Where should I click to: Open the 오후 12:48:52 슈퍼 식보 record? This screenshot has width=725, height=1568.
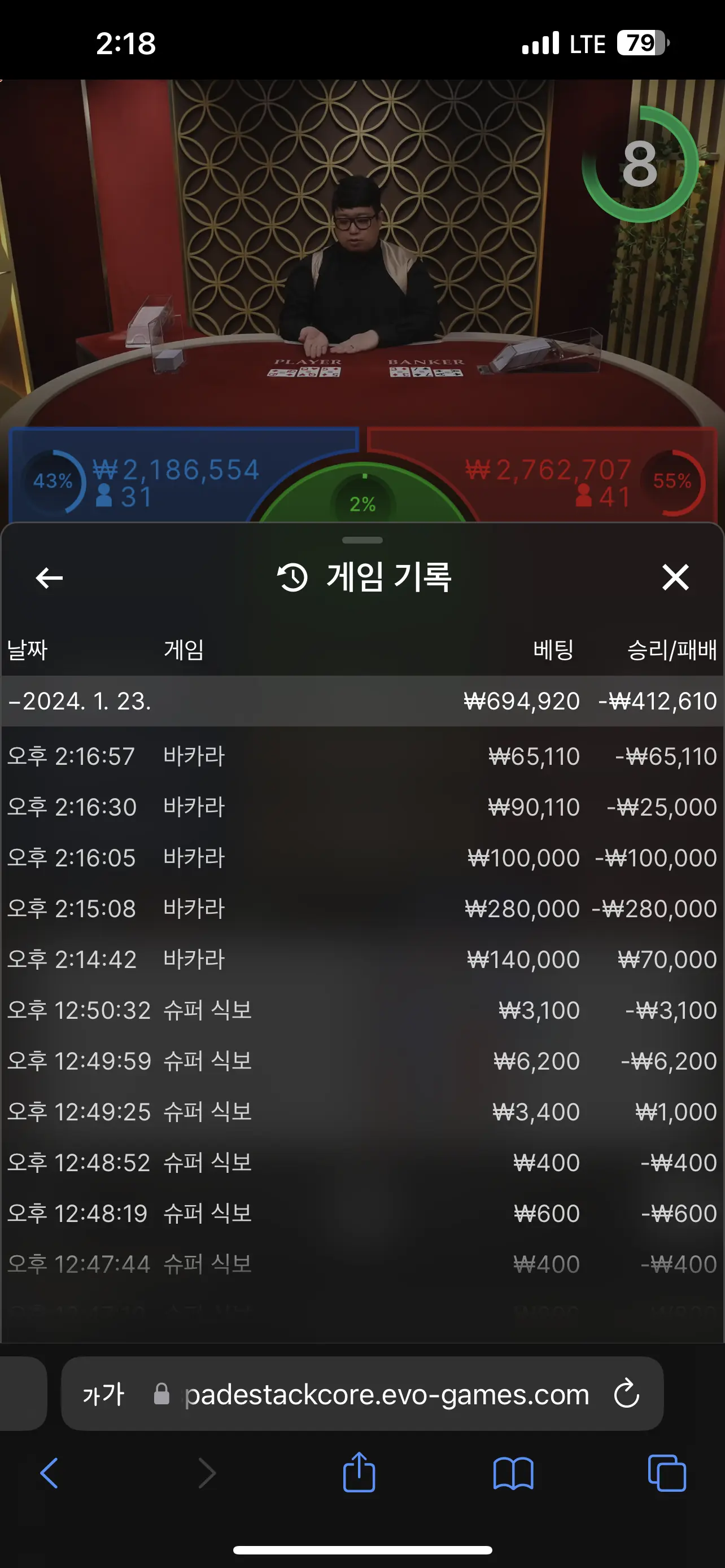pos(362,1163)
